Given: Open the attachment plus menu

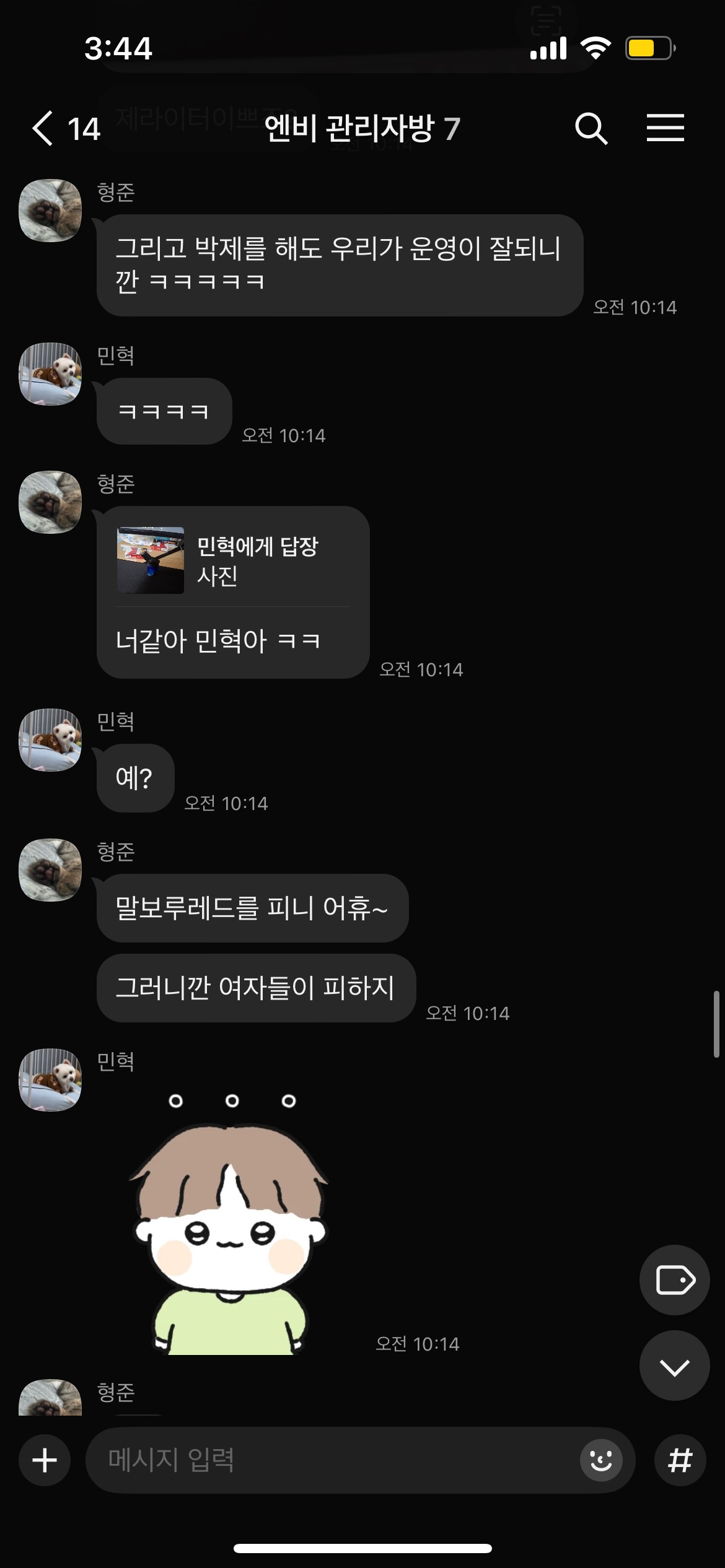Looking at the screenshot, I should 45,1460.
